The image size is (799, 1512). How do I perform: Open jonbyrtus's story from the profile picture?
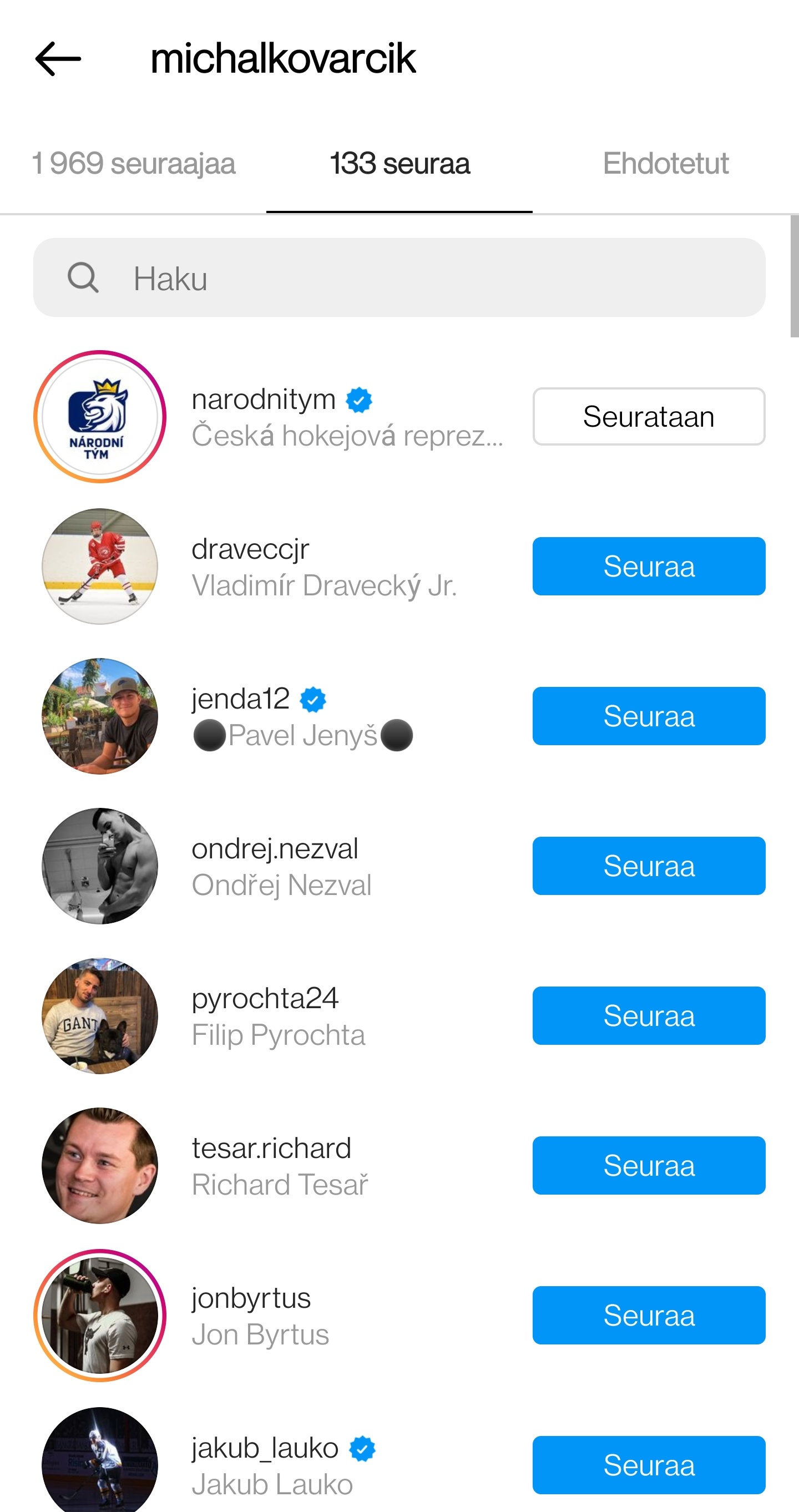[x=100, y=1315]
